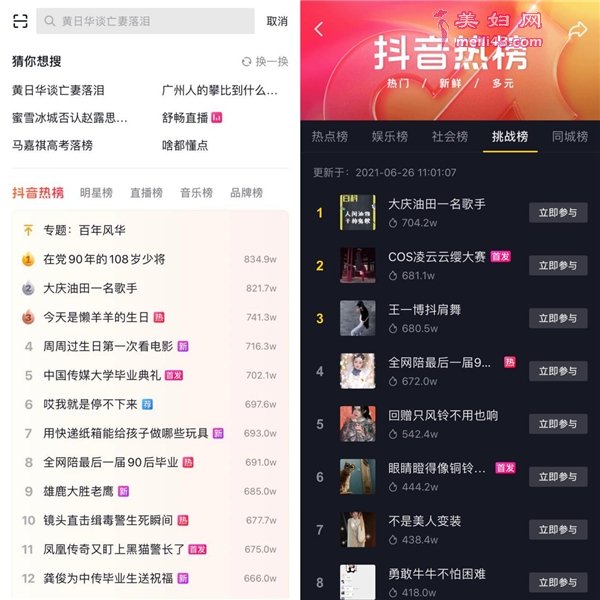The height and width of the screenshot is (600, 600).
Task: Refresh suggestions with 换一换
Action: [x=265, y=62]
